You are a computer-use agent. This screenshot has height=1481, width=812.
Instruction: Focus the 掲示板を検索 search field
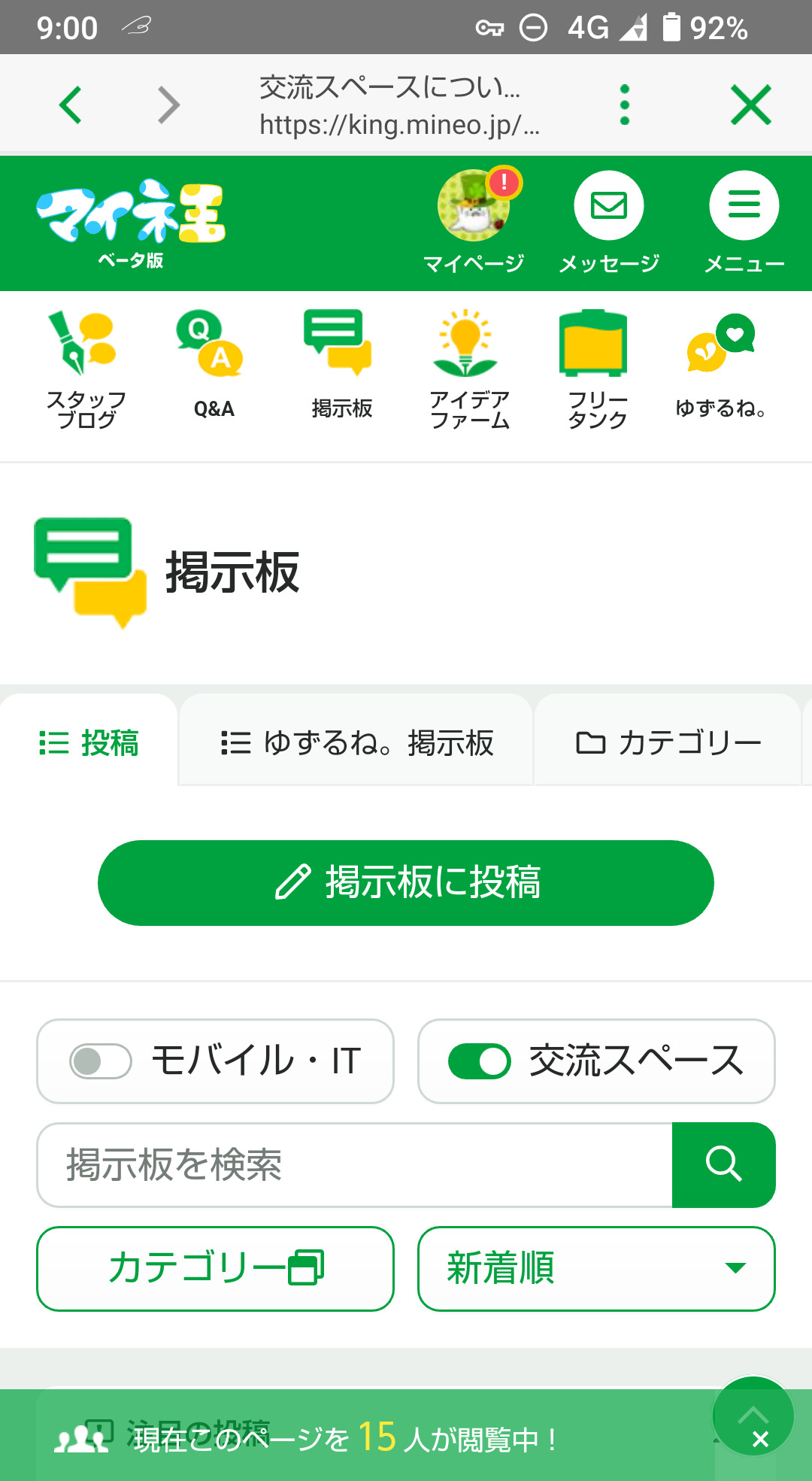353,1165
